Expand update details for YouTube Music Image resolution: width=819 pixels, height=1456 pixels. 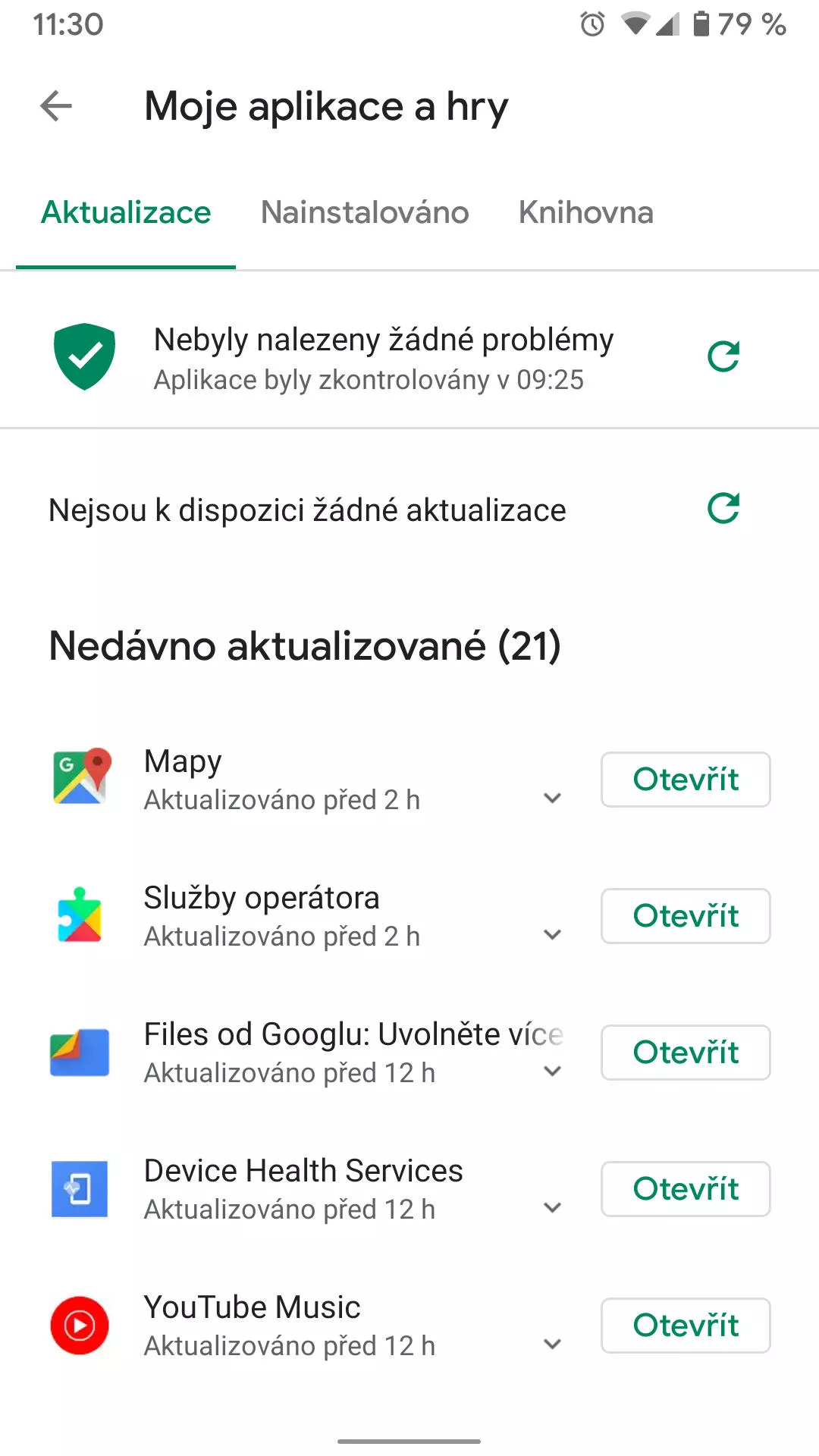553,1344
